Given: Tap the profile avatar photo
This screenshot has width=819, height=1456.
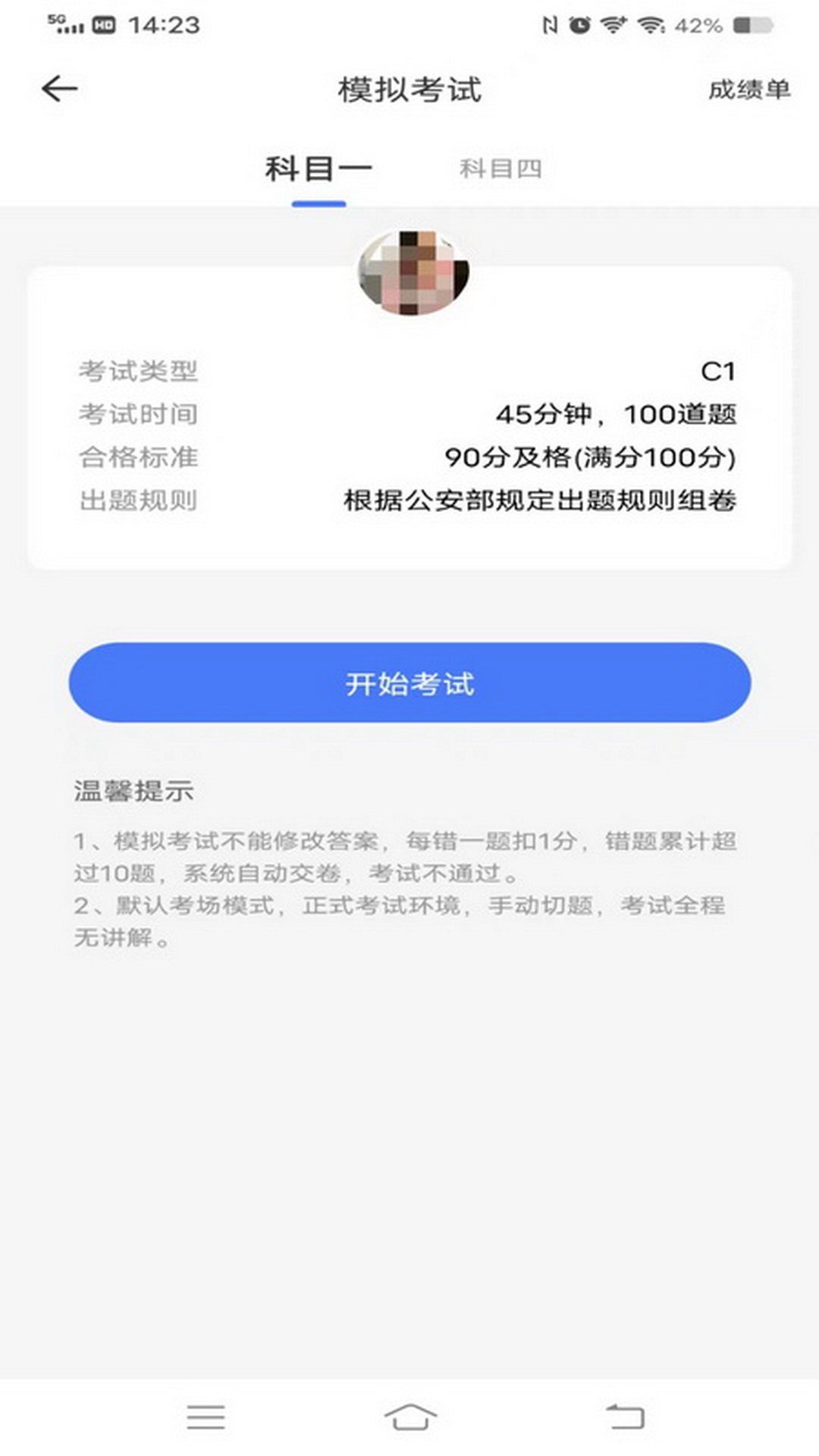Looking at the screenshot, I should pyautogui.click(x=412, y=273).
